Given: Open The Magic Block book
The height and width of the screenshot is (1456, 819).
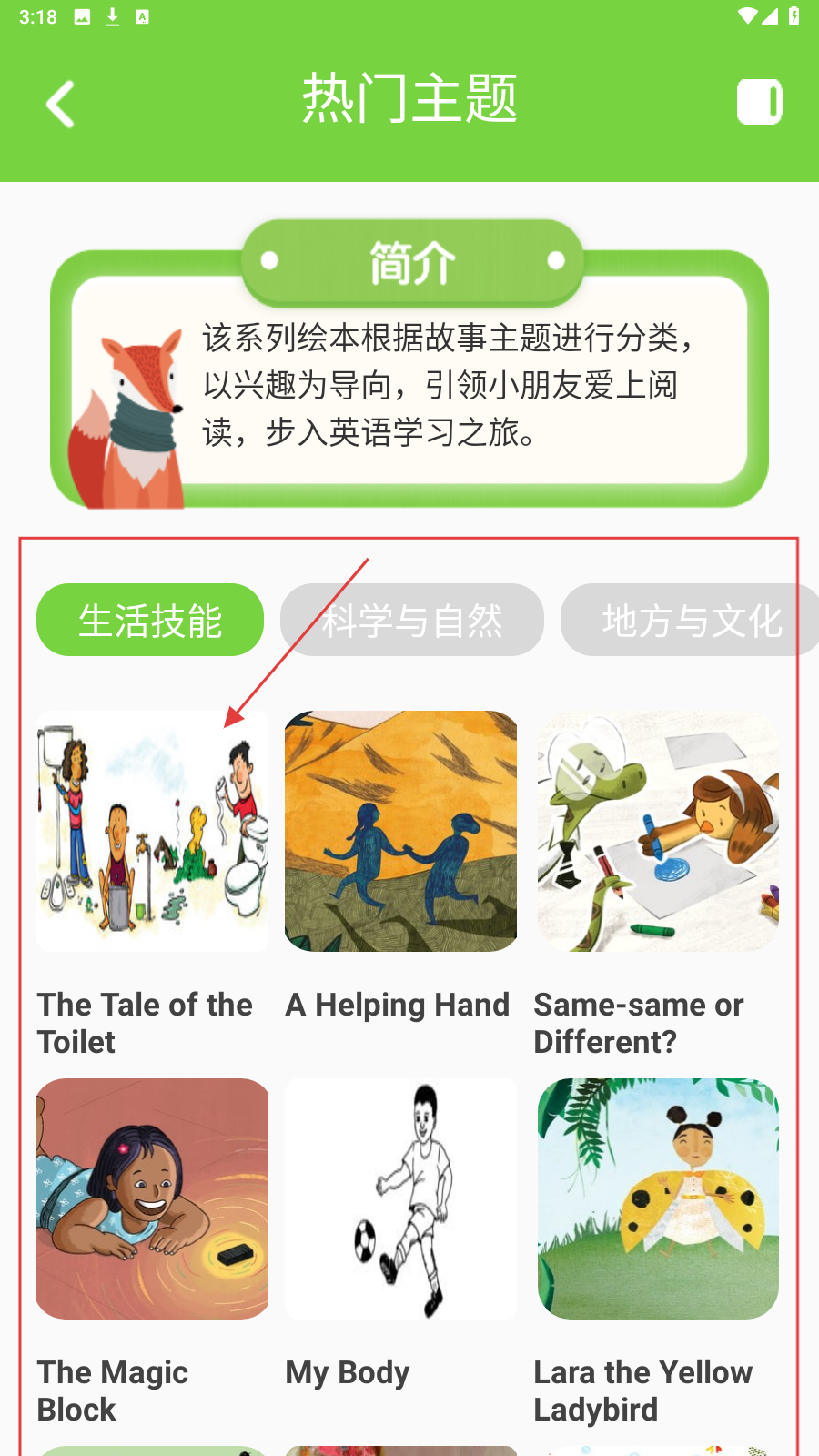Looking at the screenshot, I should [x=153, y=1199].
